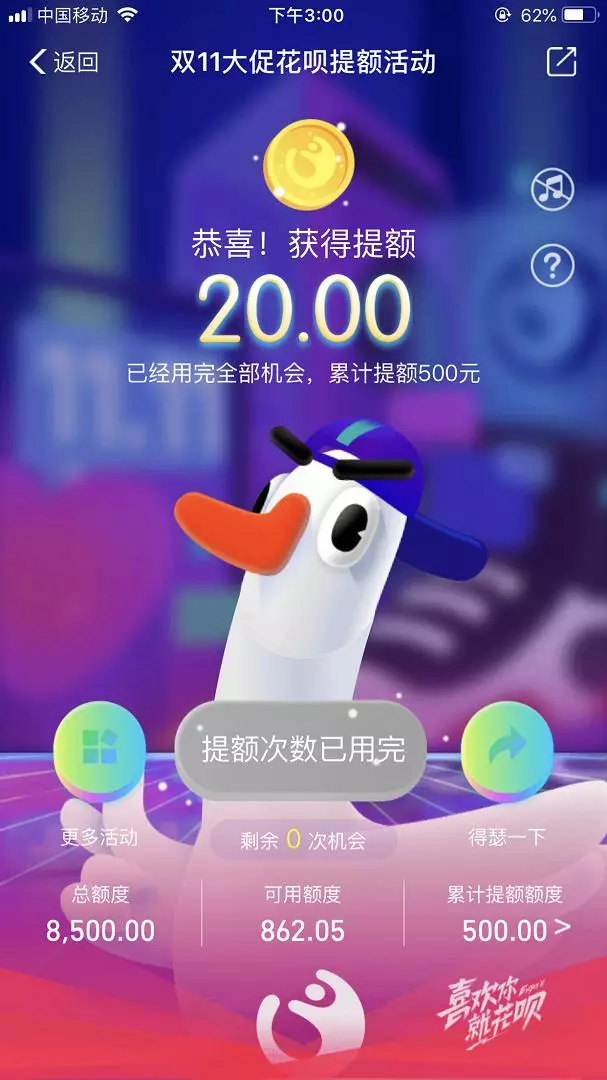Toggle the background music icon
The image size is (607, 1080).
click(552, 188)
